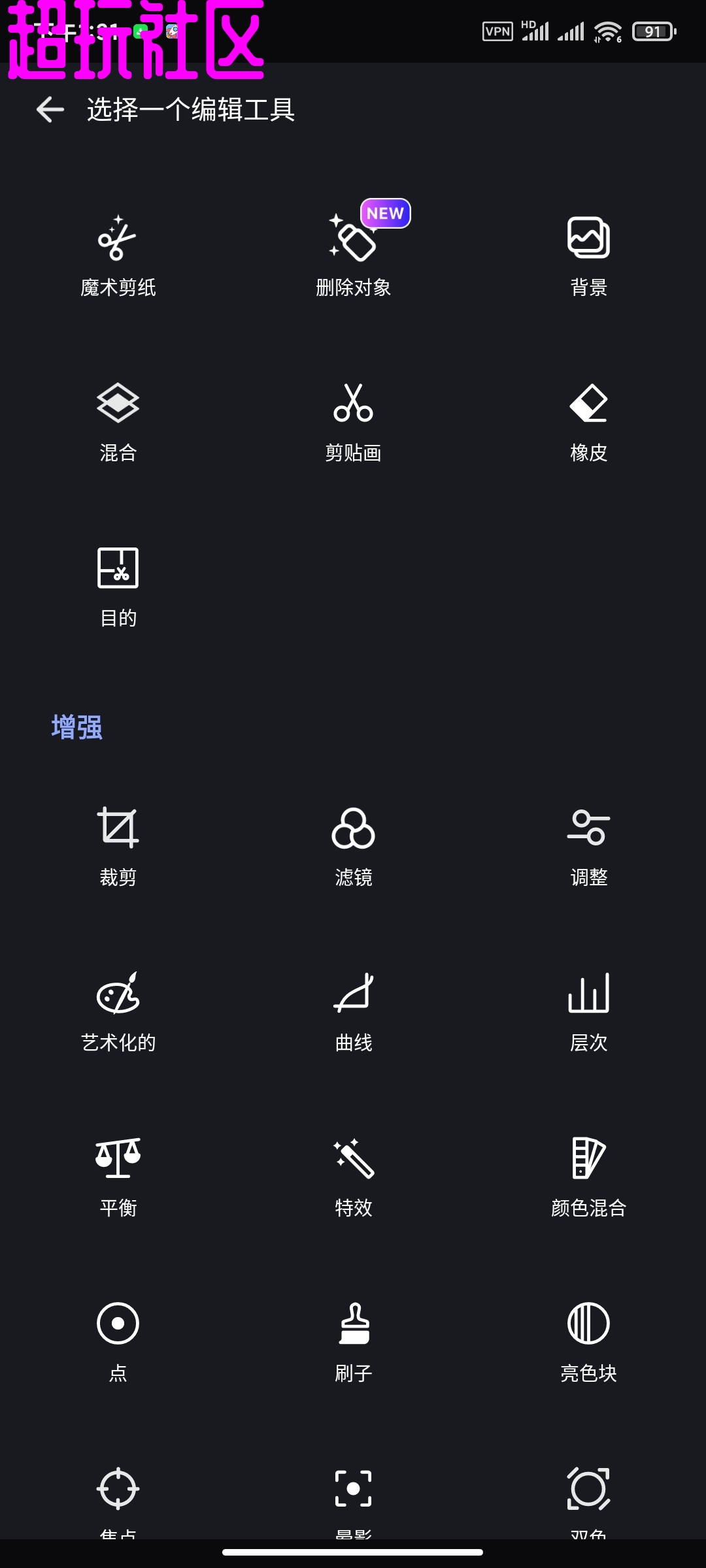Open the 魔术剪纸 tool
This screenshot has width=706, height=1568.
tap(118, 255)
